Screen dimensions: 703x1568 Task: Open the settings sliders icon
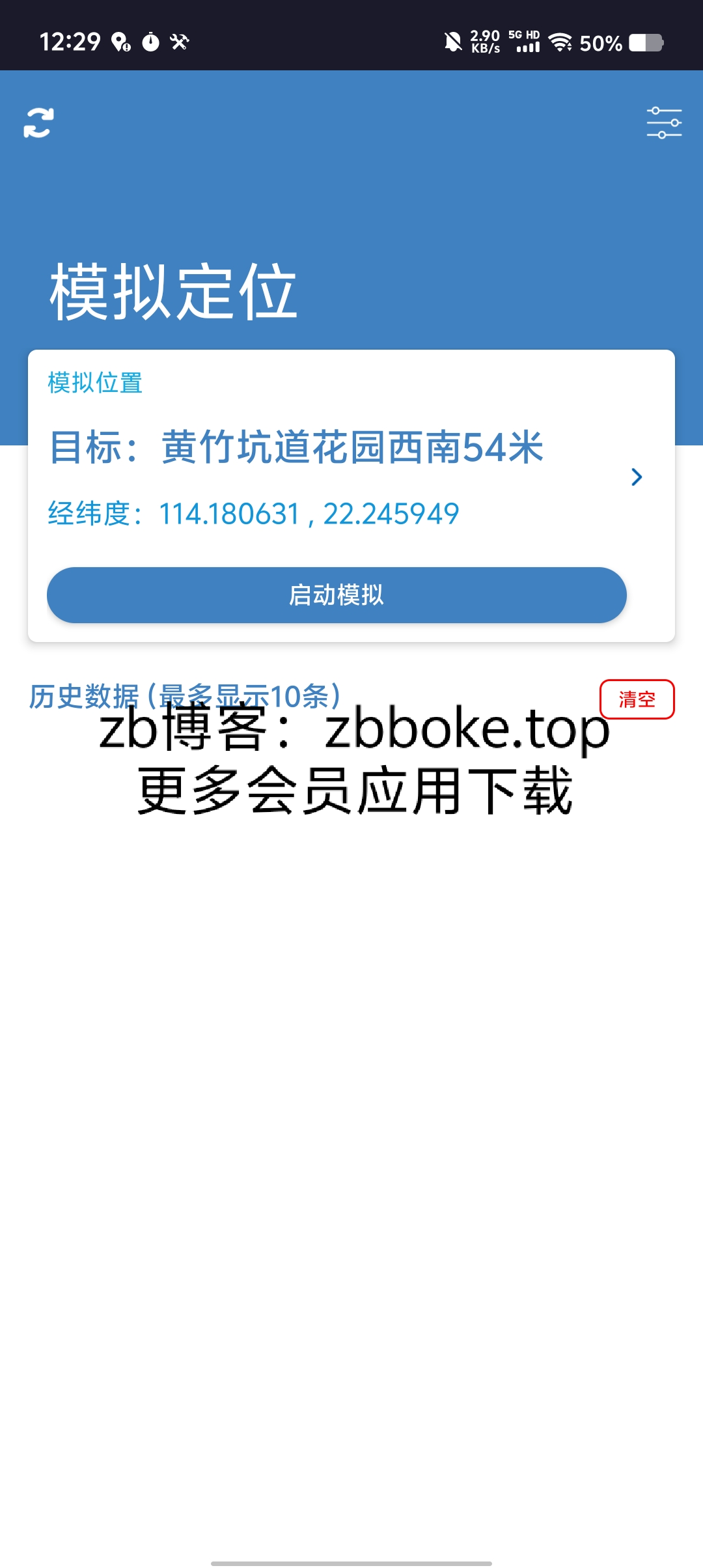click(x=664, y=122)
